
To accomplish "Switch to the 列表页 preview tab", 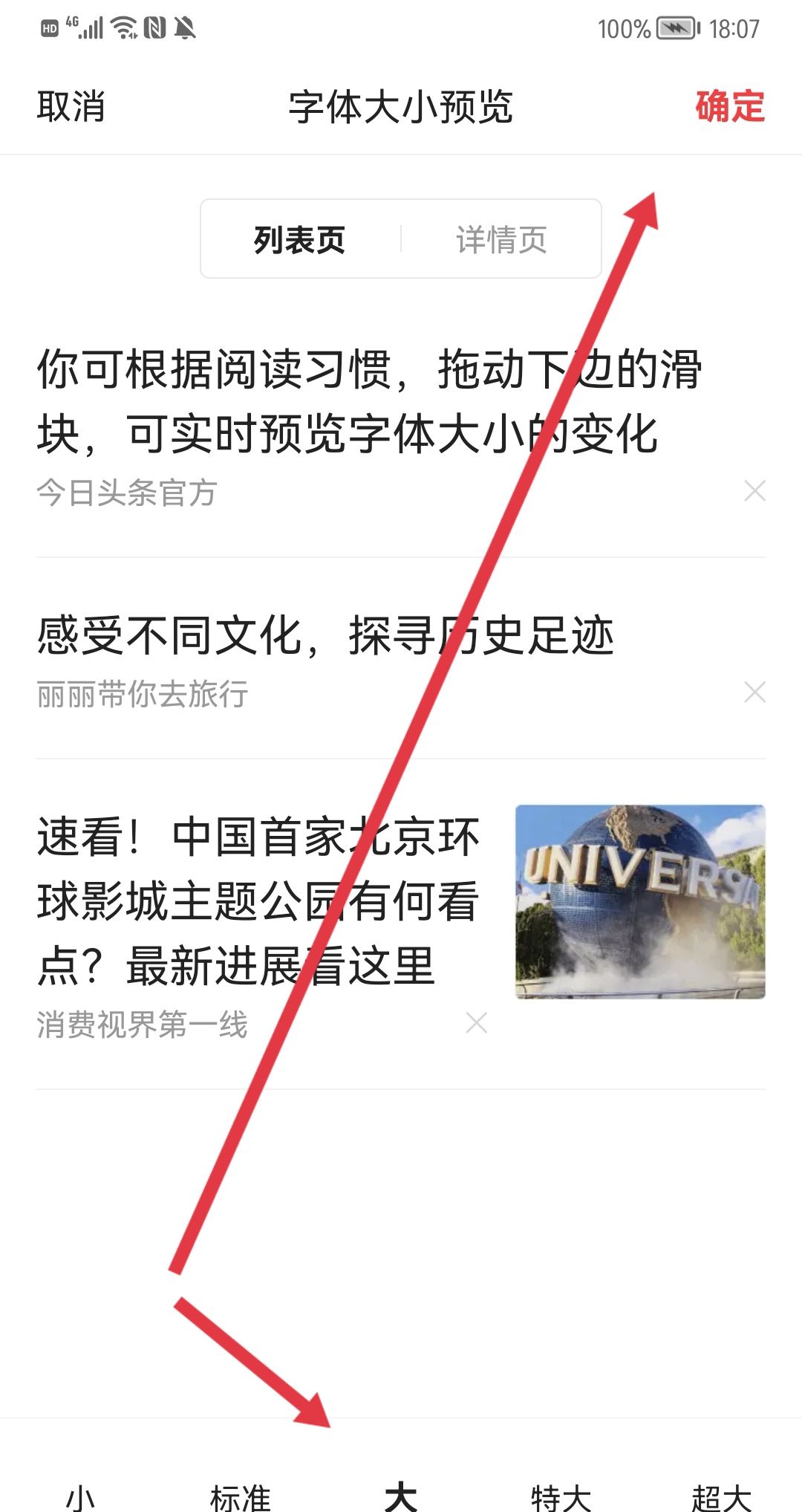I will [x=300, y=240].
